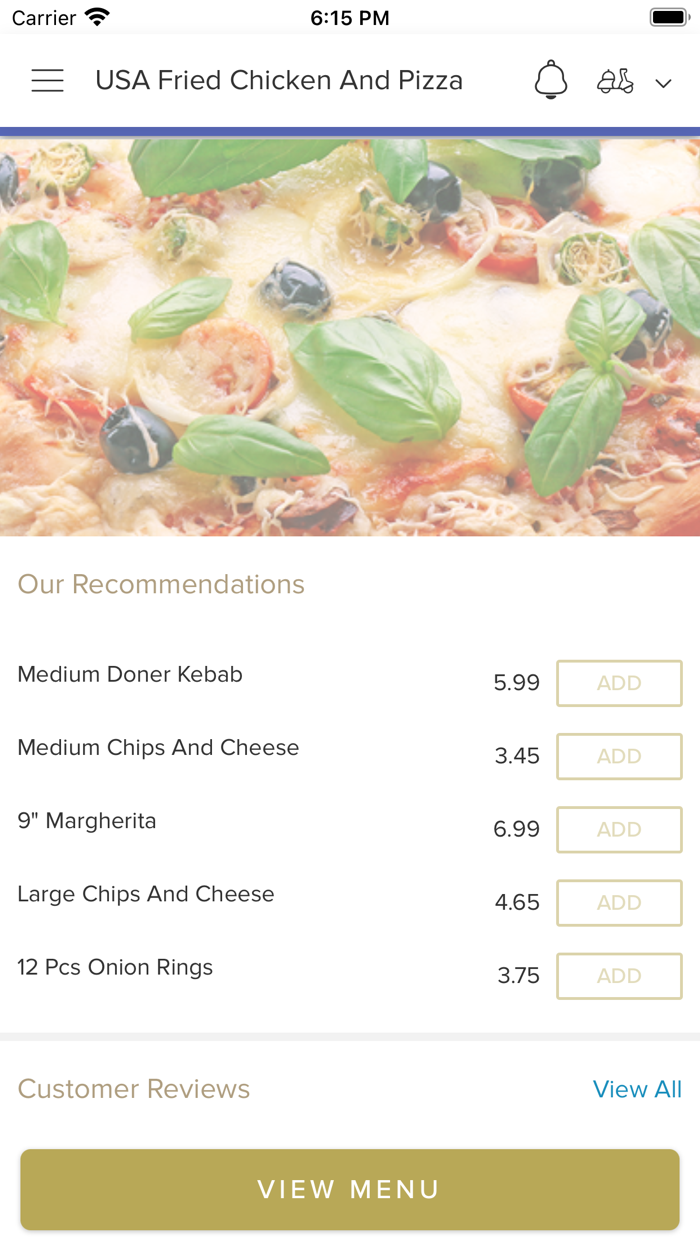Open the full menu with View Menu
The height and width of the screenshot is (1244, 700).
[x=349, y=1189]
